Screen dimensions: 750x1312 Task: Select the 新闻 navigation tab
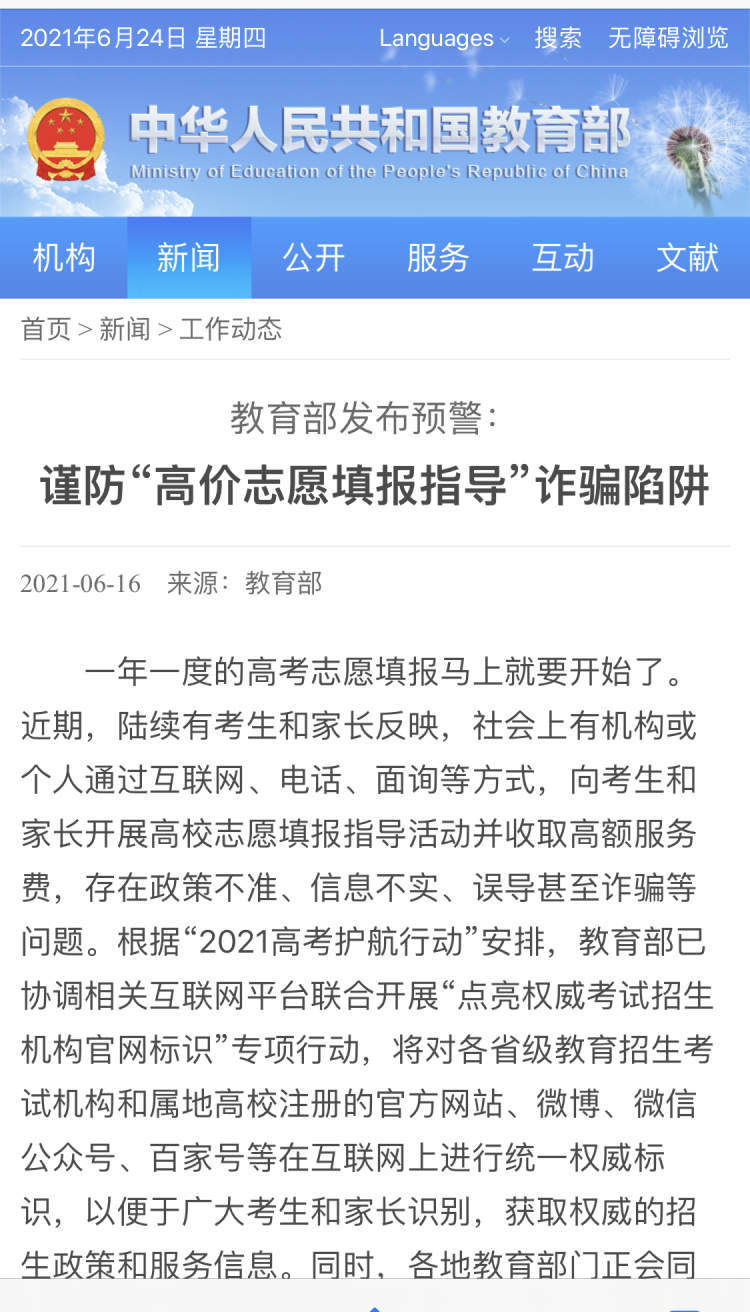188,257
